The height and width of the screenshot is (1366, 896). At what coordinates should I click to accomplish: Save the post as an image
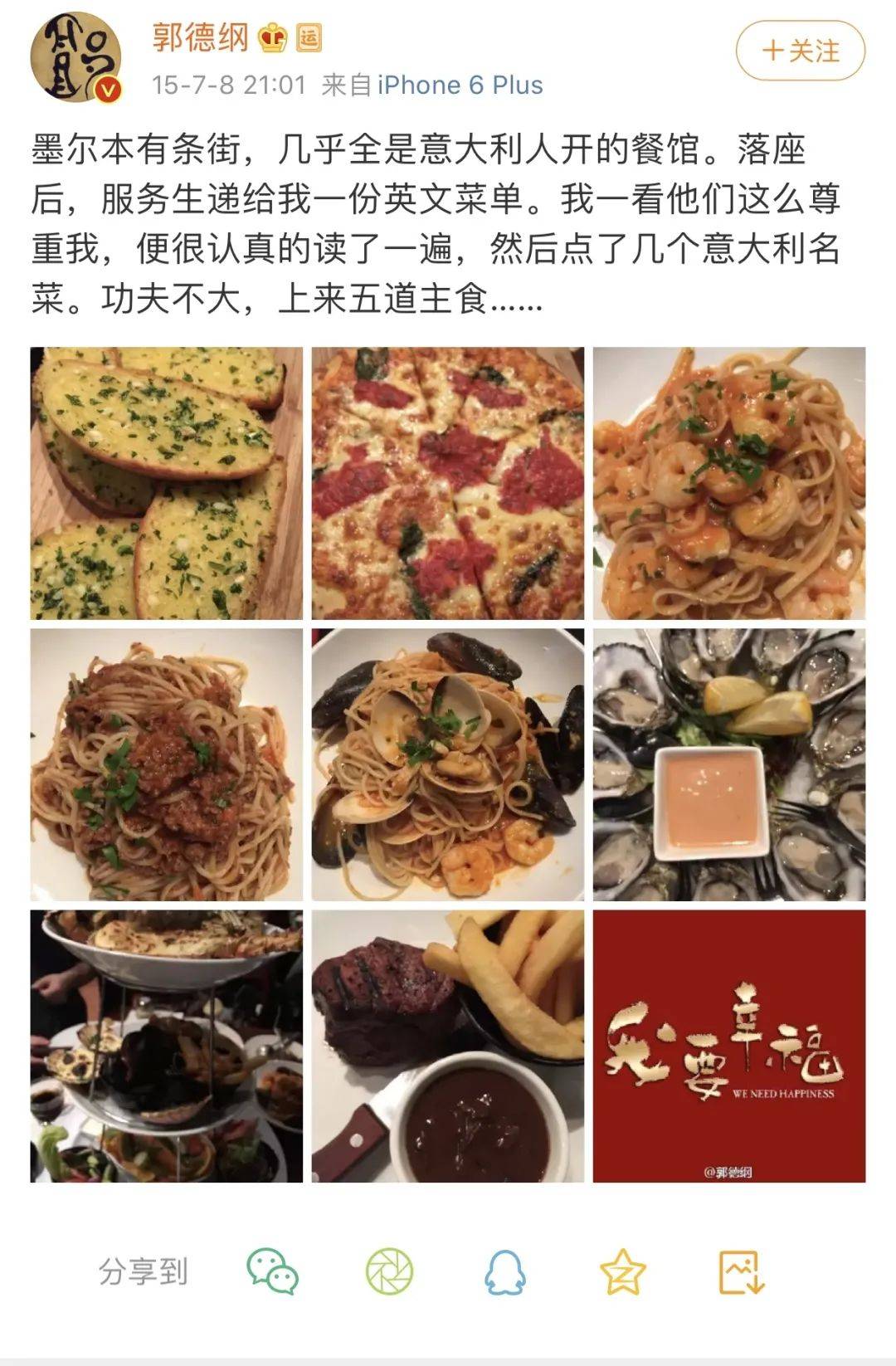tap(740, 1272)
